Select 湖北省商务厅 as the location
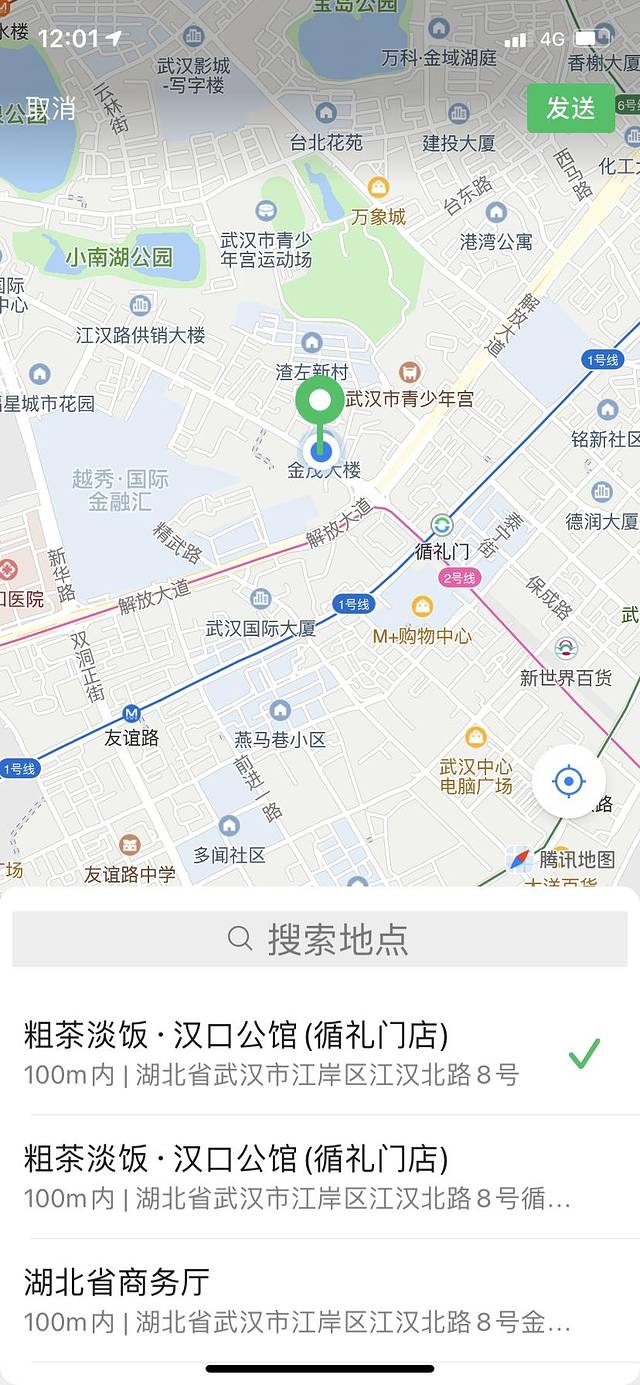This screenshot has height=1385, width=640. coord(300,1300)
